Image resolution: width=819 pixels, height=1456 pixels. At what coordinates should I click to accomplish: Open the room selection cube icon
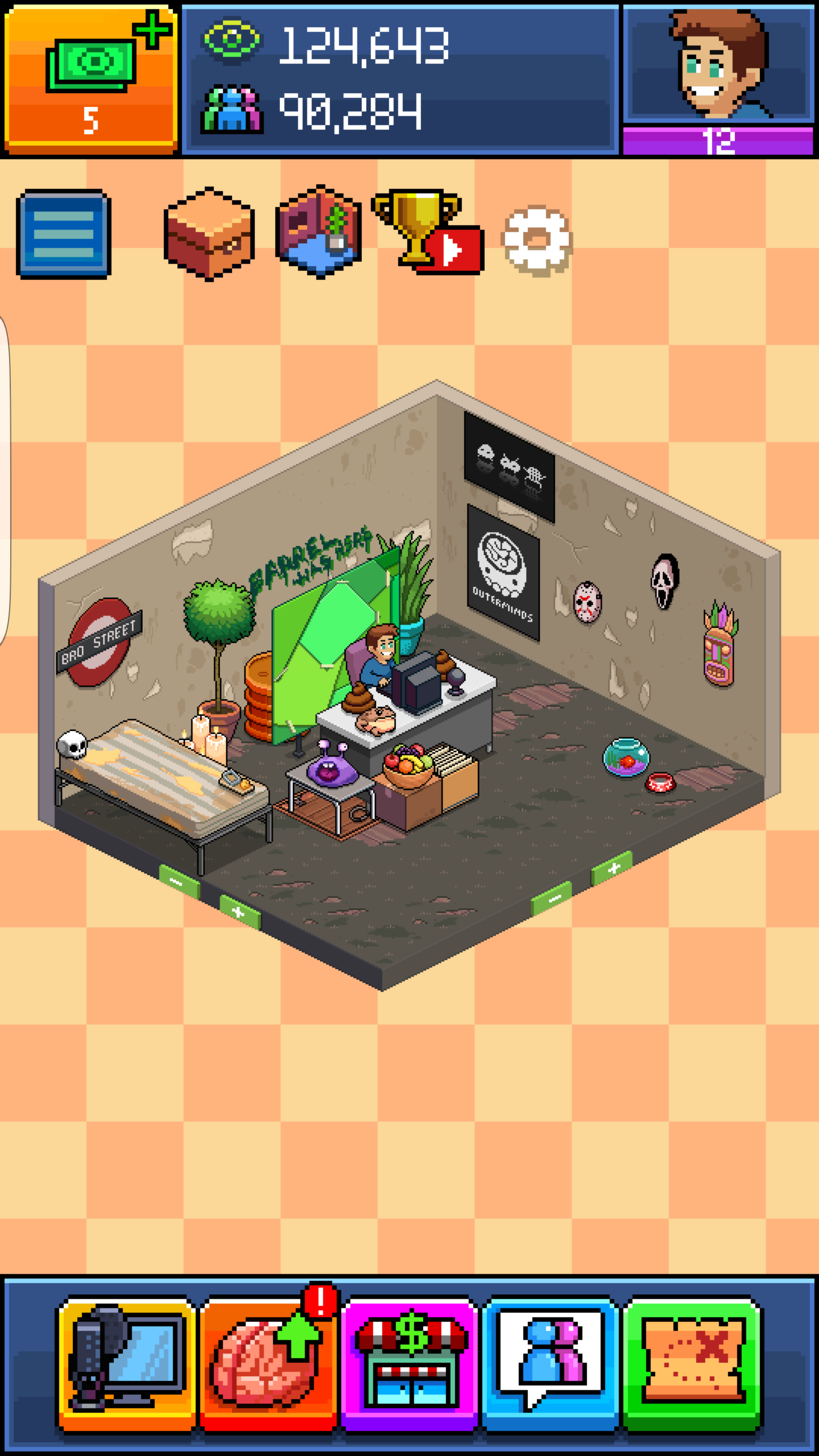click(x=318, y=231)
